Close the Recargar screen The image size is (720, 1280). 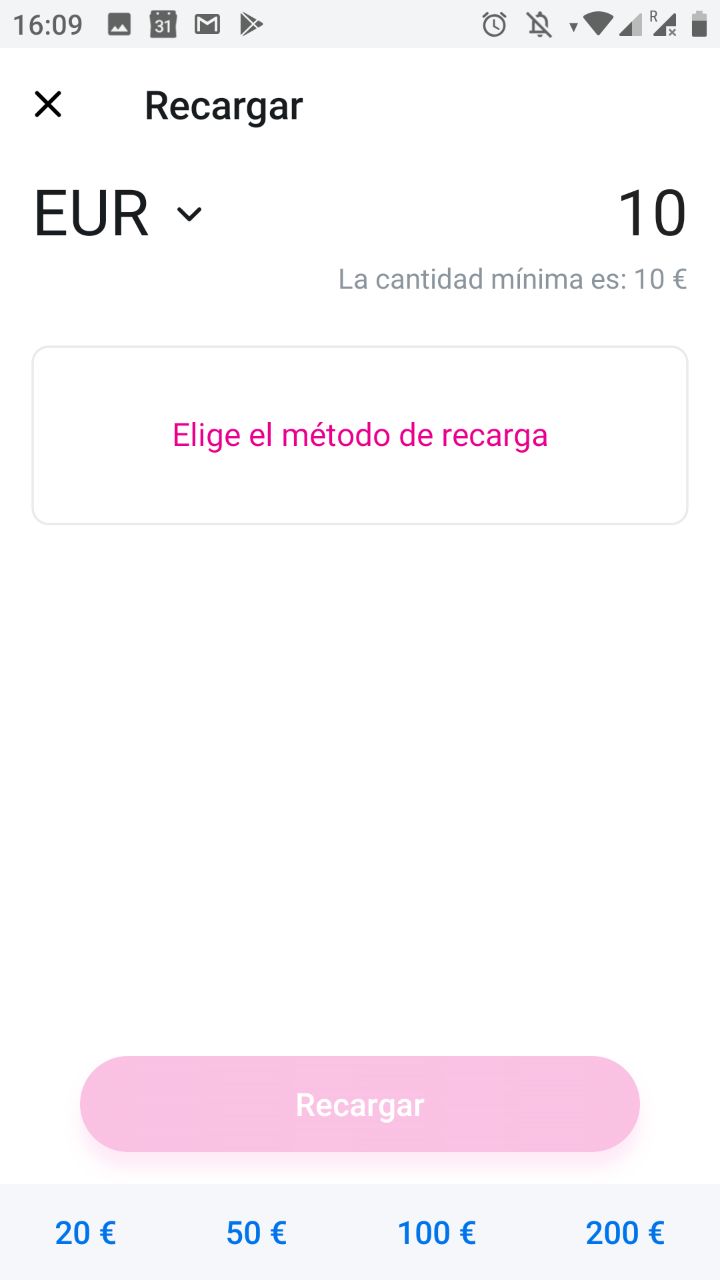click(48, 104)
